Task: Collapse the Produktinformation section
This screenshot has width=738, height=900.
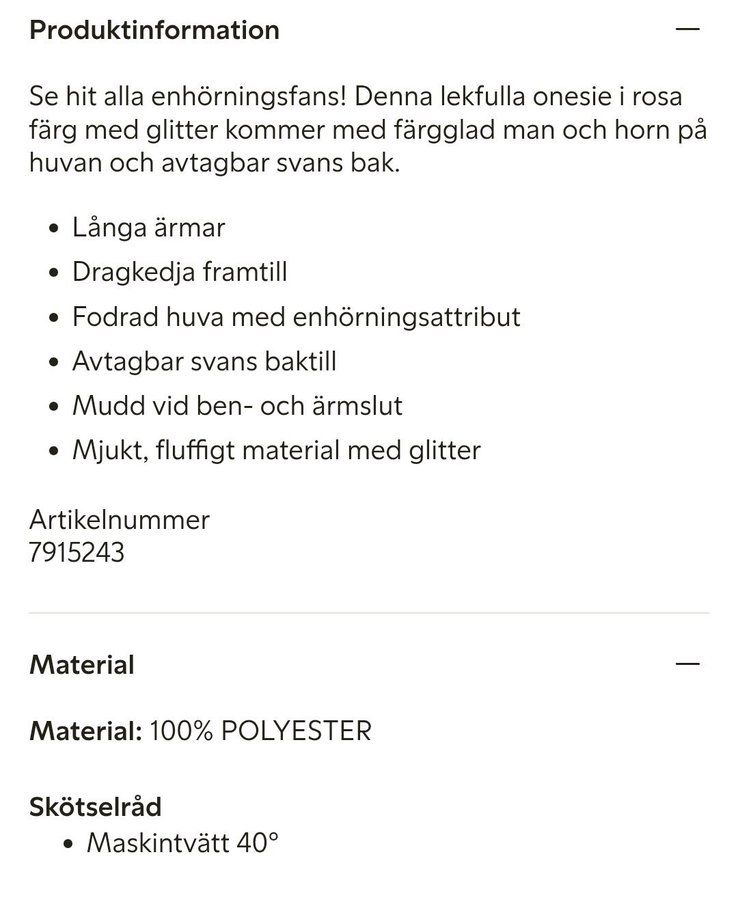Action: point(687,30)
